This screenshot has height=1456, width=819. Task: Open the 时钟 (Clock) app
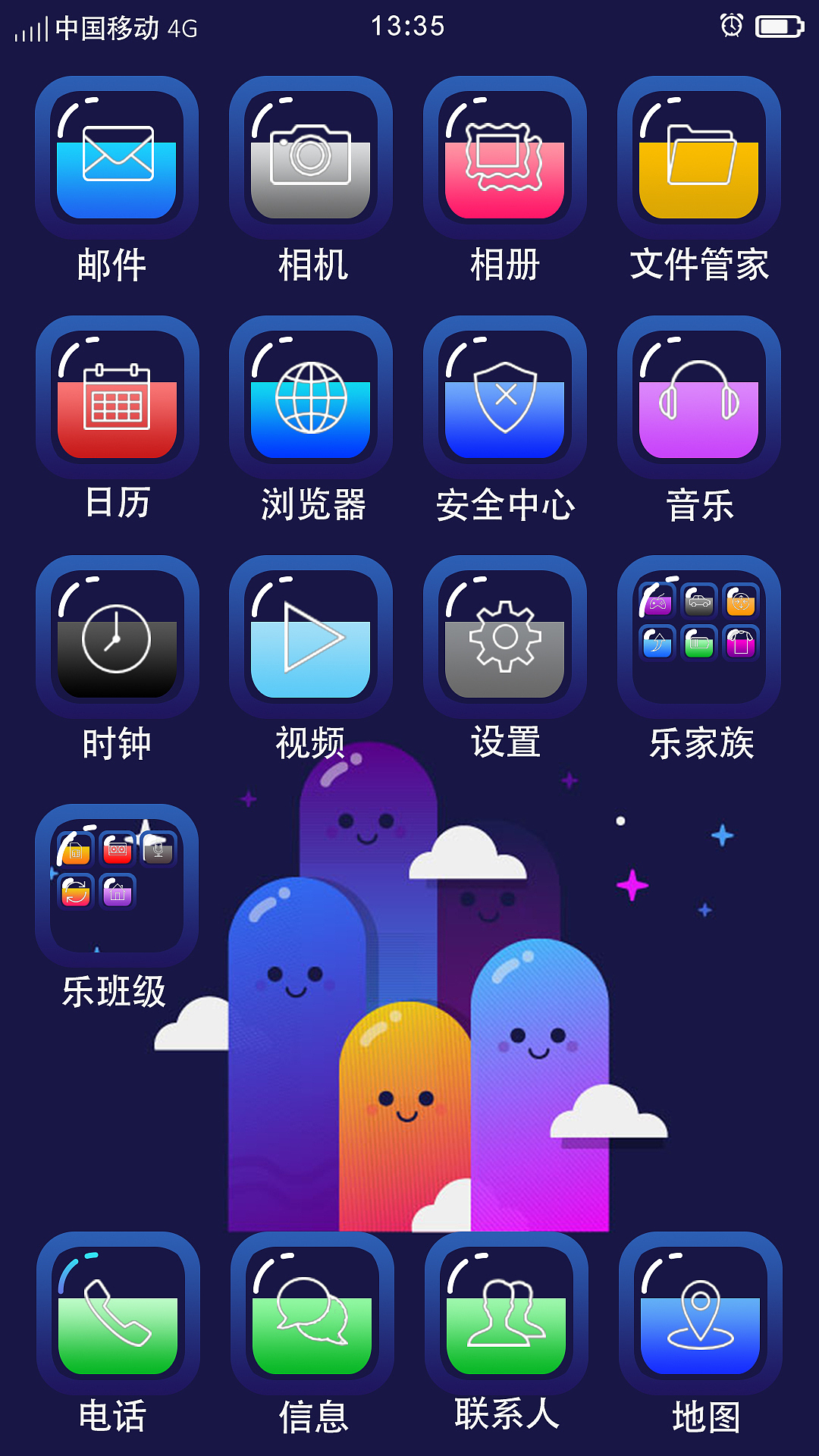click(x=117, y=637)
